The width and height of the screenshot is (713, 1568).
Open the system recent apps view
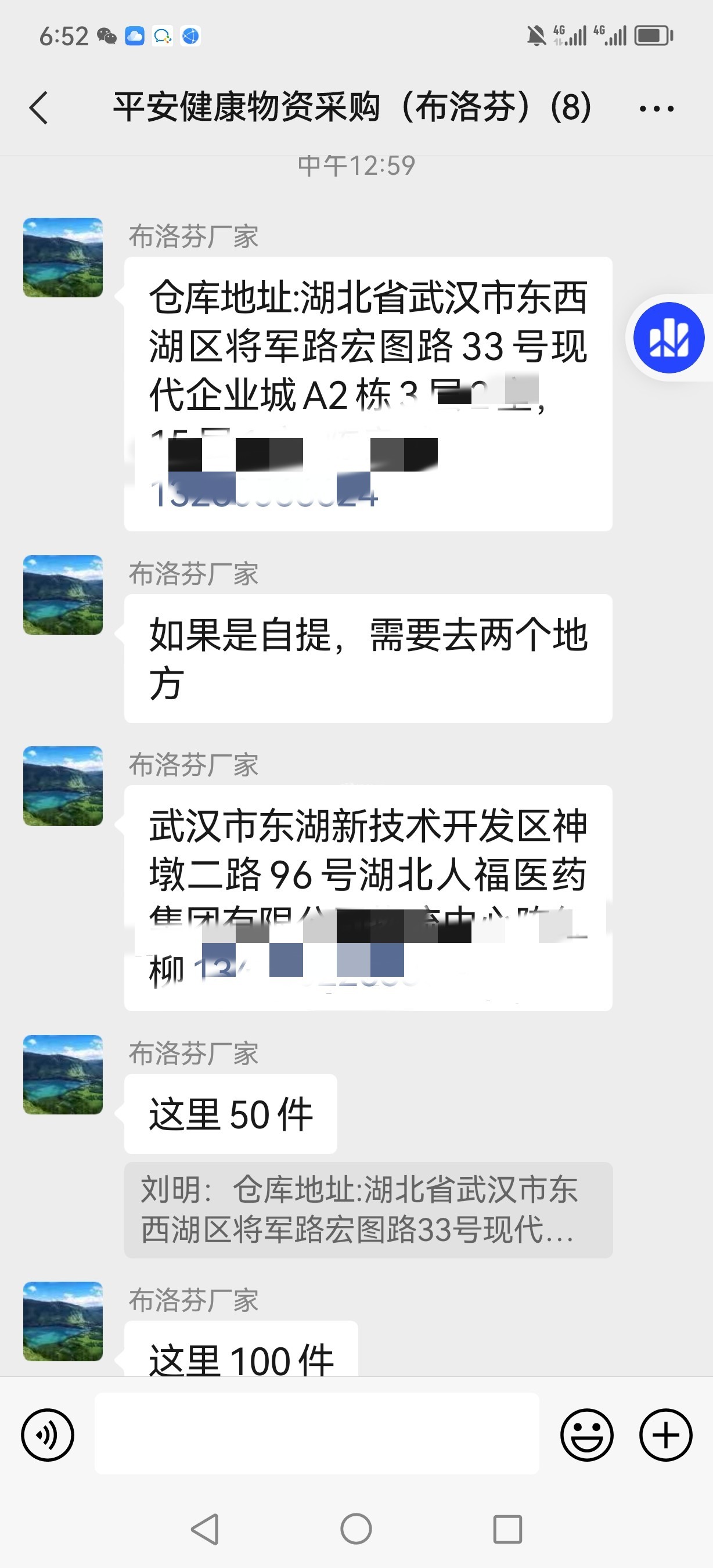[507, 1529]
